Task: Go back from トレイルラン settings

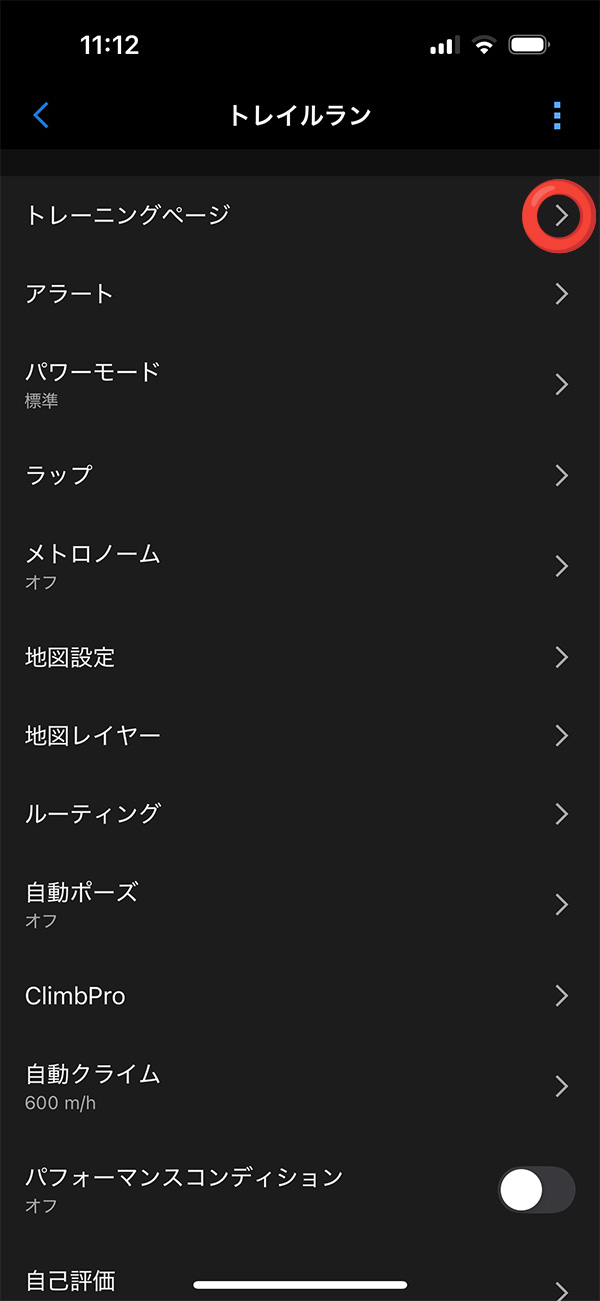Action: [41, 115]
